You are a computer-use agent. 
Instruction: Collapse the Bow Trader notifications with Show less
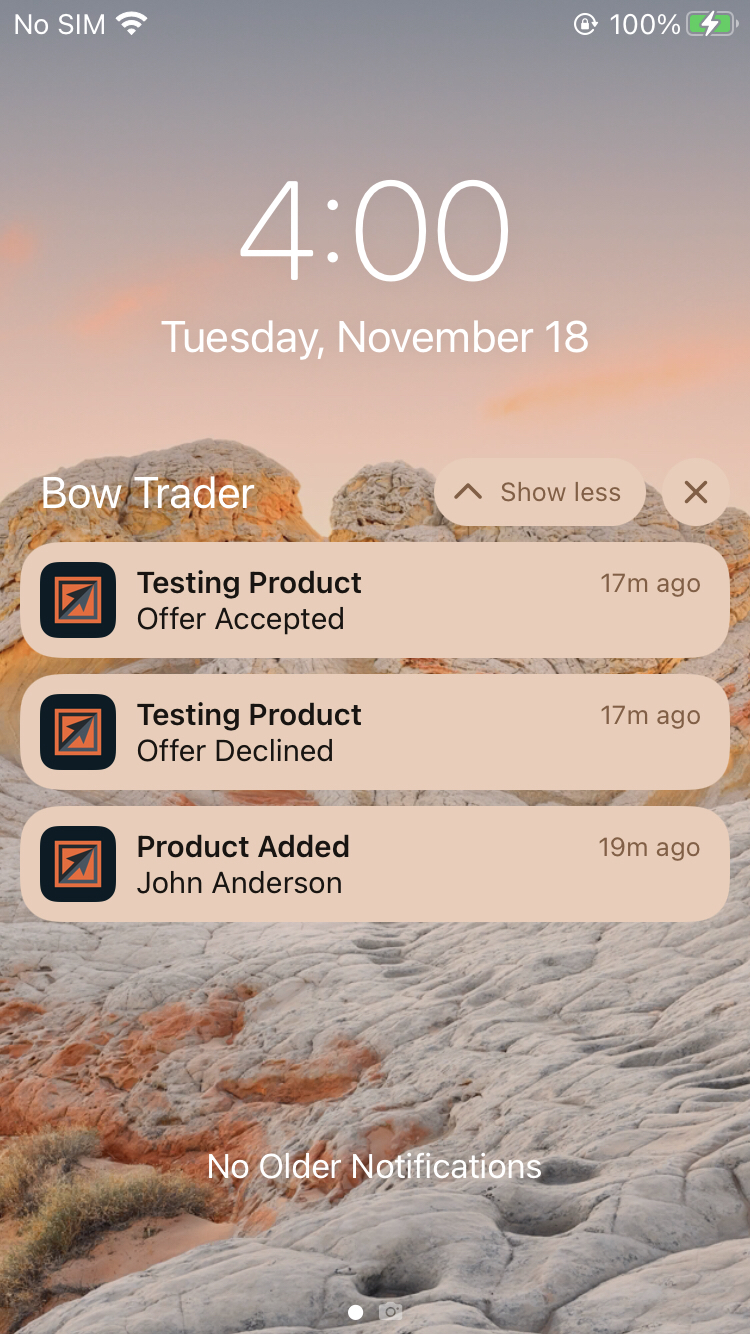(x=540, y=492)
